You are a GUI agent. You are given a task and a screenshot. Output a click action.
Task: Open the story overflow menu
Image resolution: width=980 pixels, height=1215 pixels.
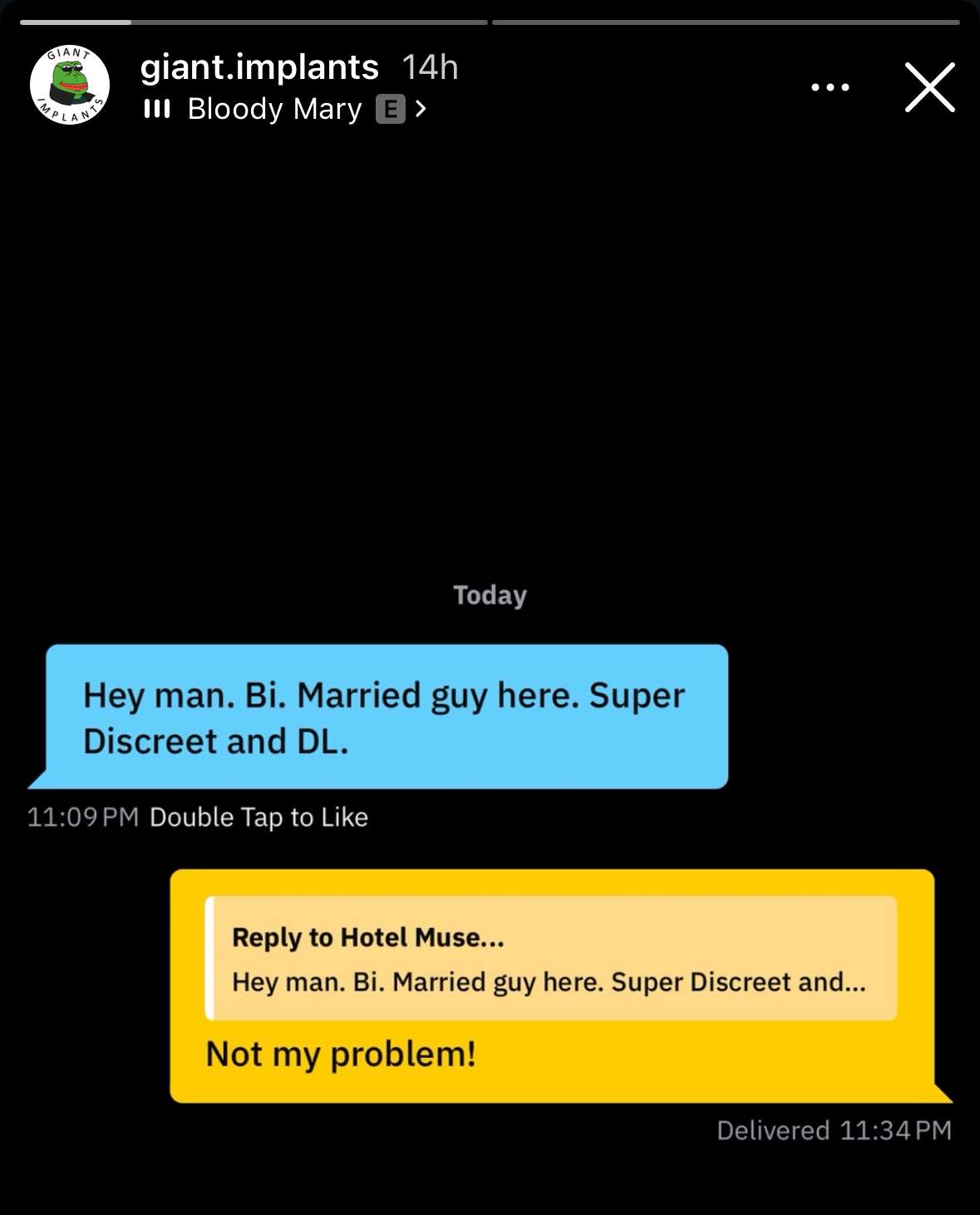830,87
